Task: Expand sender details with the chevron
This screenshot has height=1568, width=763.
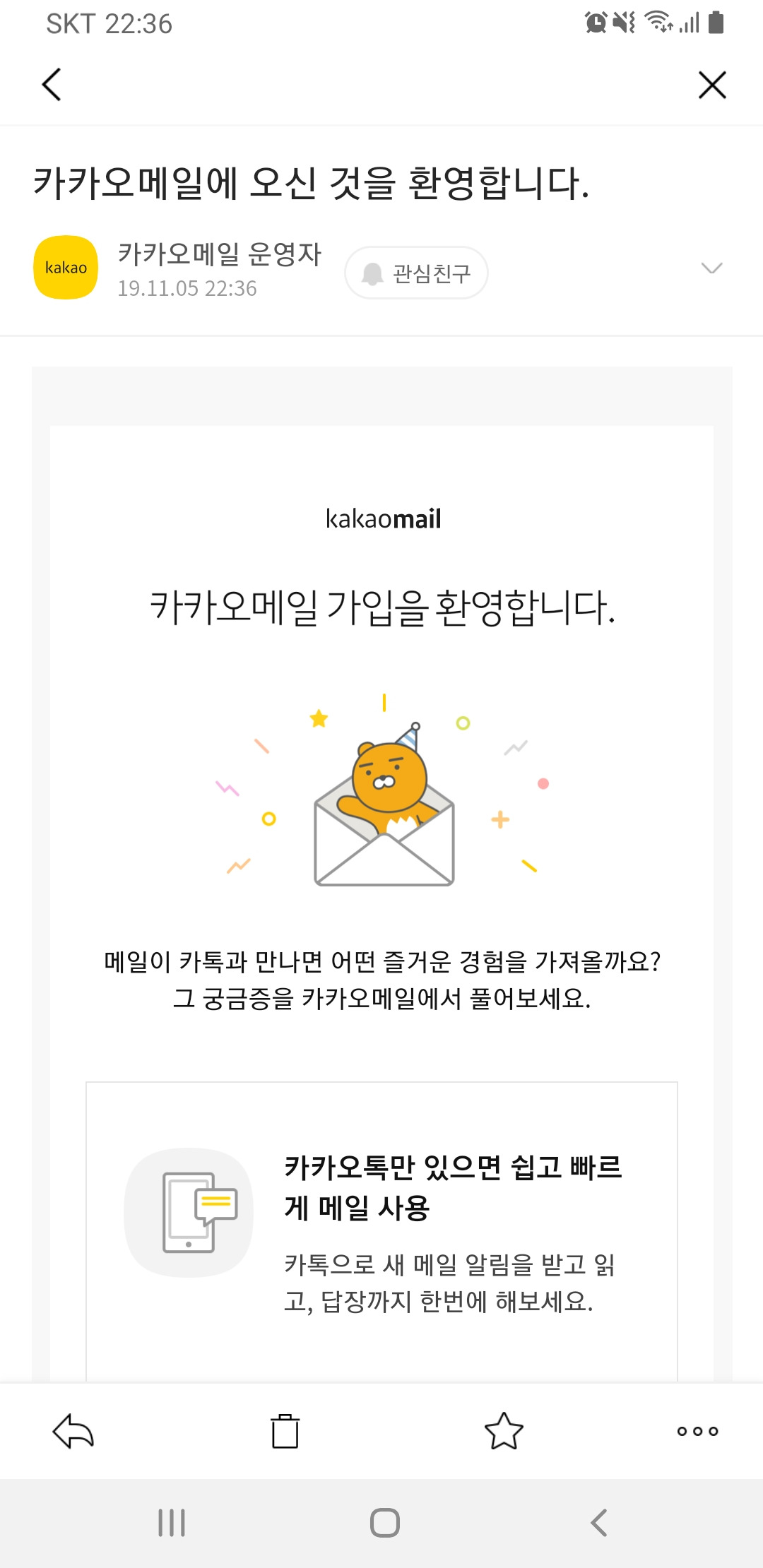Action: (x=711, y=268)
